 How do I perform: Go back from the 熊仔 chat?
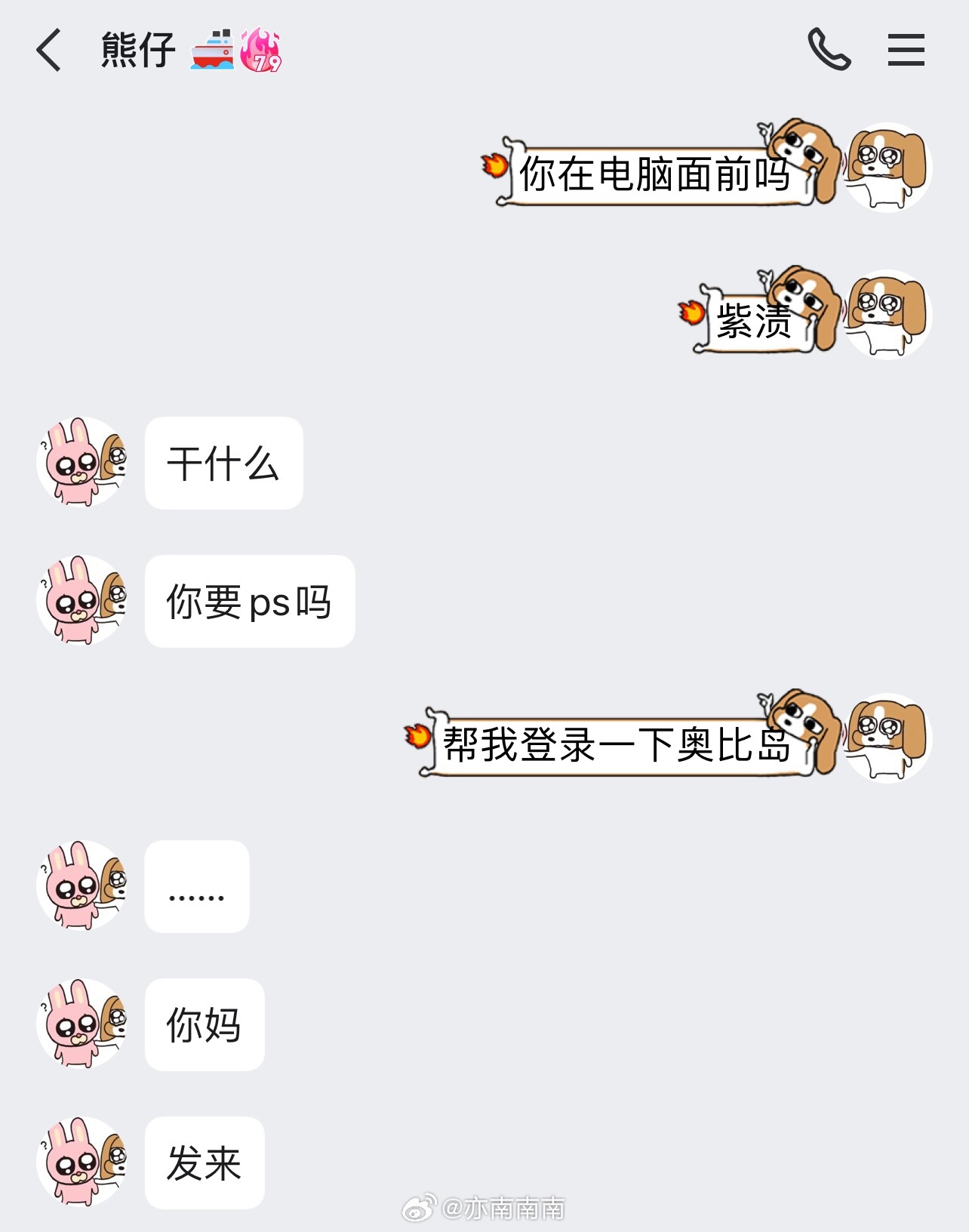49,51
